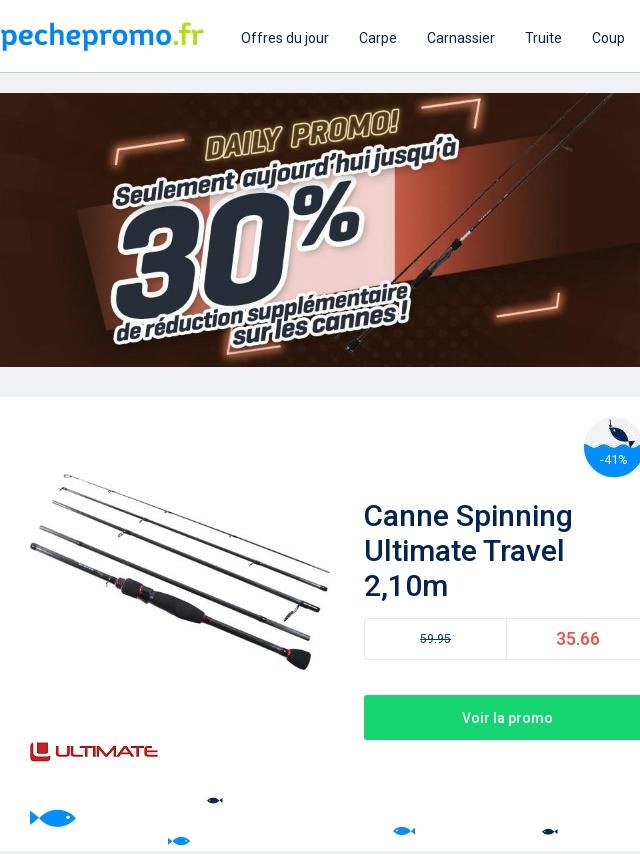640x854 pixels.
Task: Open the pechepromo.fr home logo
Action: pyautogui.click(x=101, y=37)
